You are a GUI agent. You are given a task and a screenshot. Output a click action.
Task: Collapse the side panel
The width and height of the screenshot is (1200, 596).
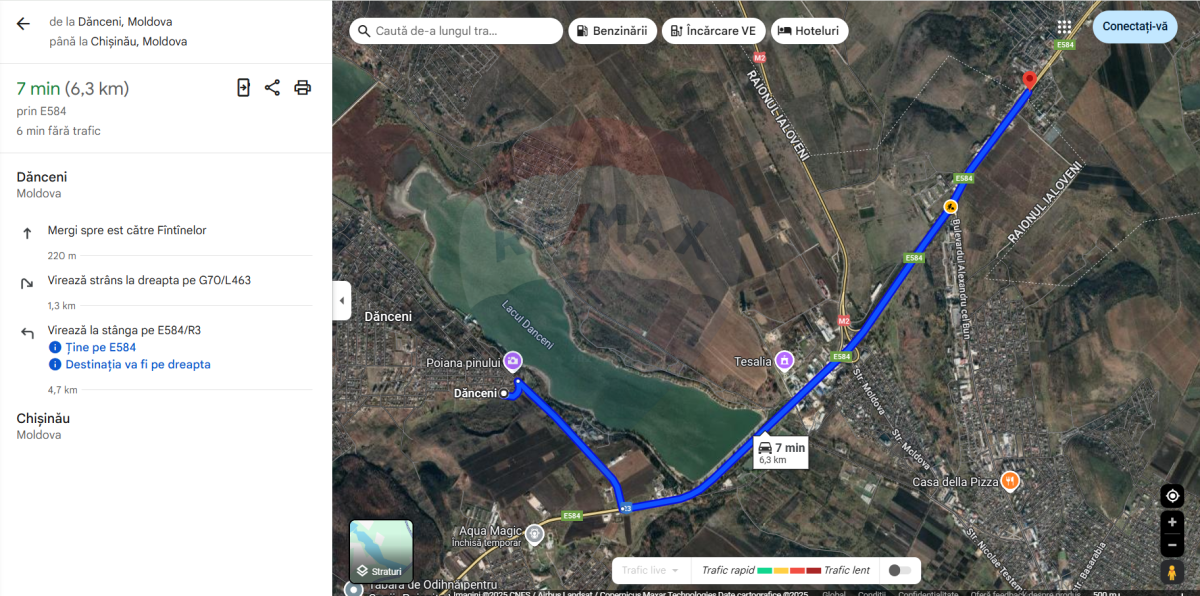tap(342, 300)
